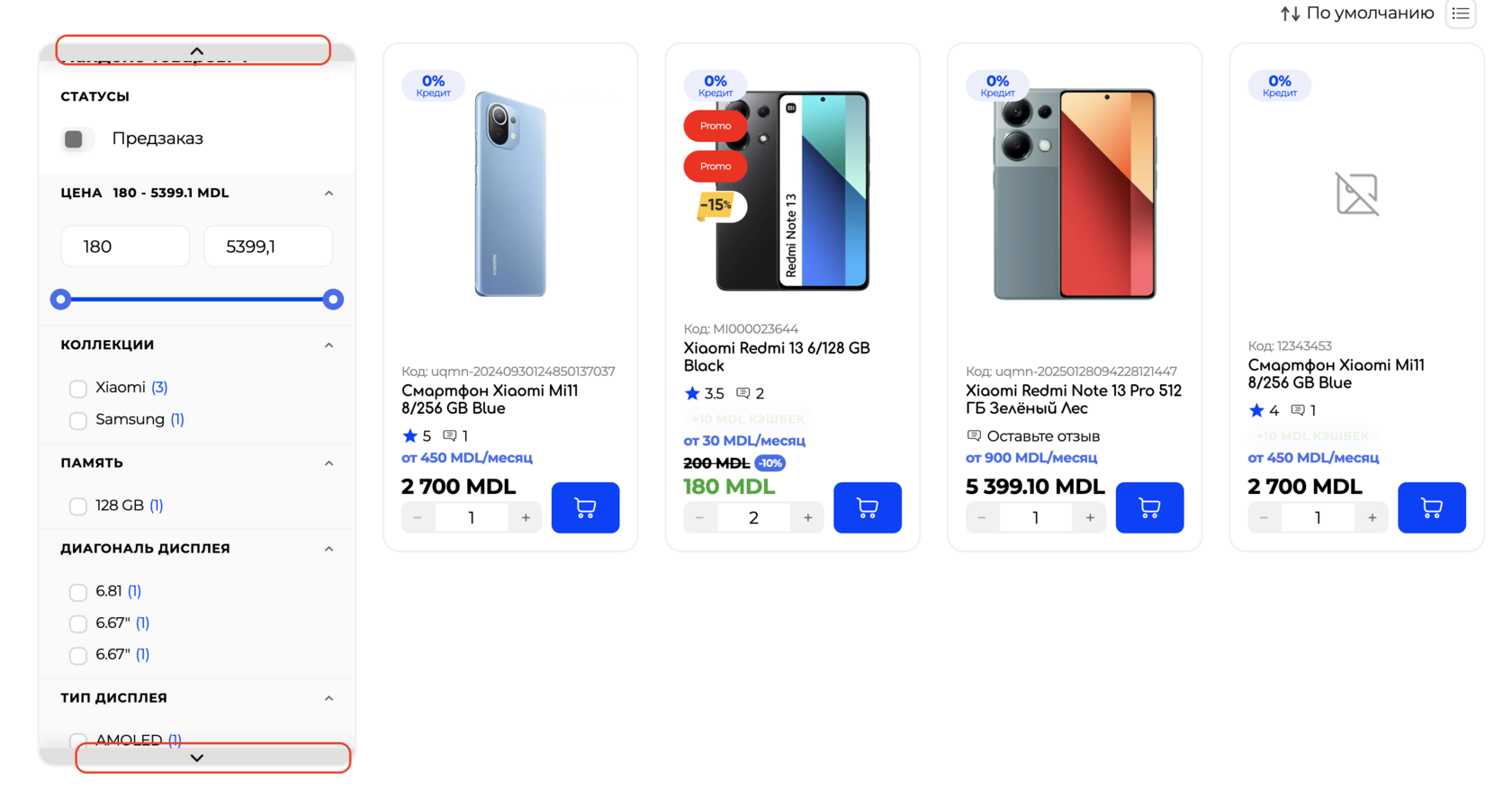Open the Xiaomi Redmi 13 6/128 GB Black product card
This screenshot has height=789, width=1512.
(777, 357)
